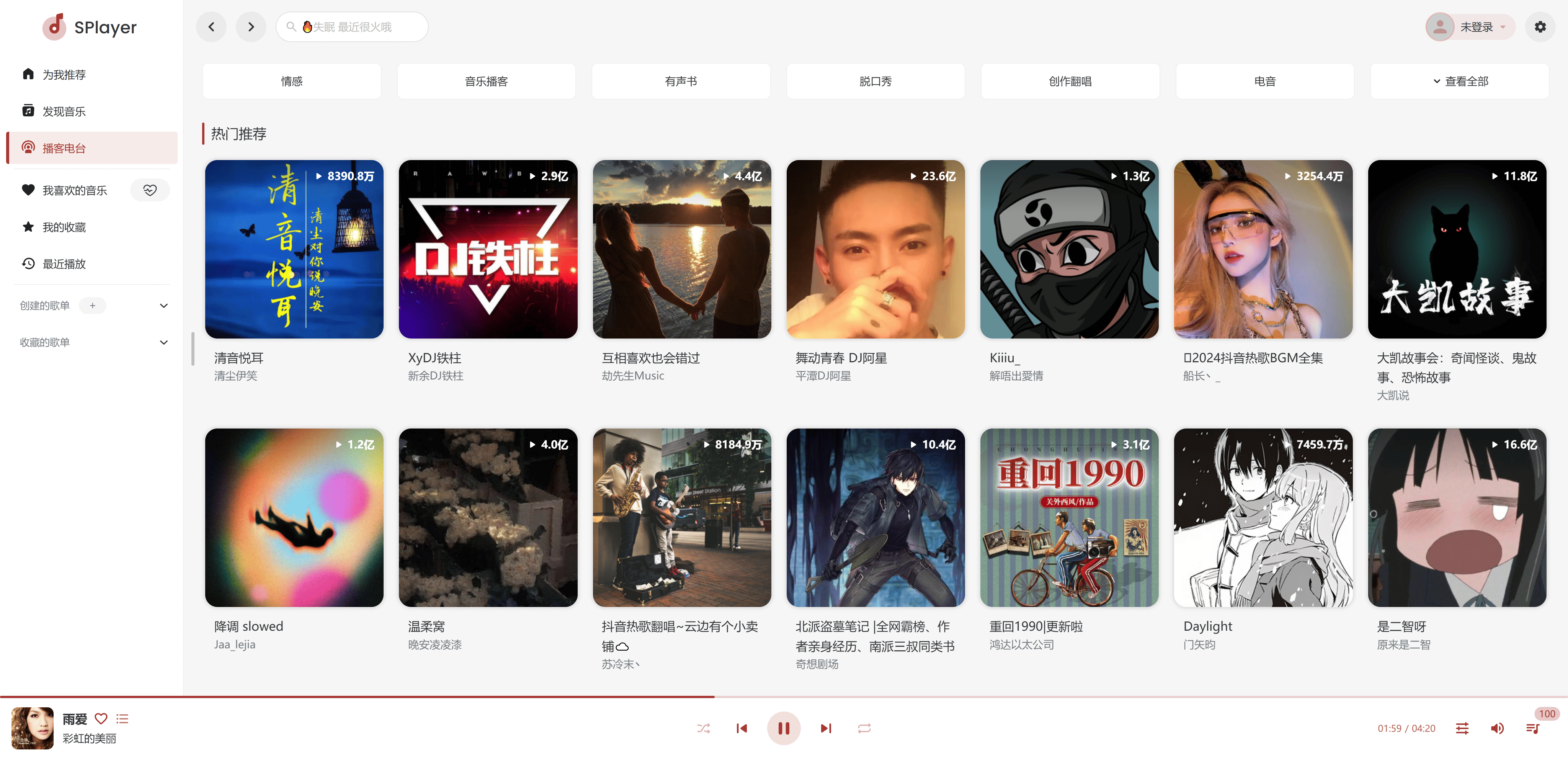The width and height of the screenshot is (1568, 759).
Task: Select the 脱口秀 category chip
Action: pyautogui.click(x=875, y=81)
